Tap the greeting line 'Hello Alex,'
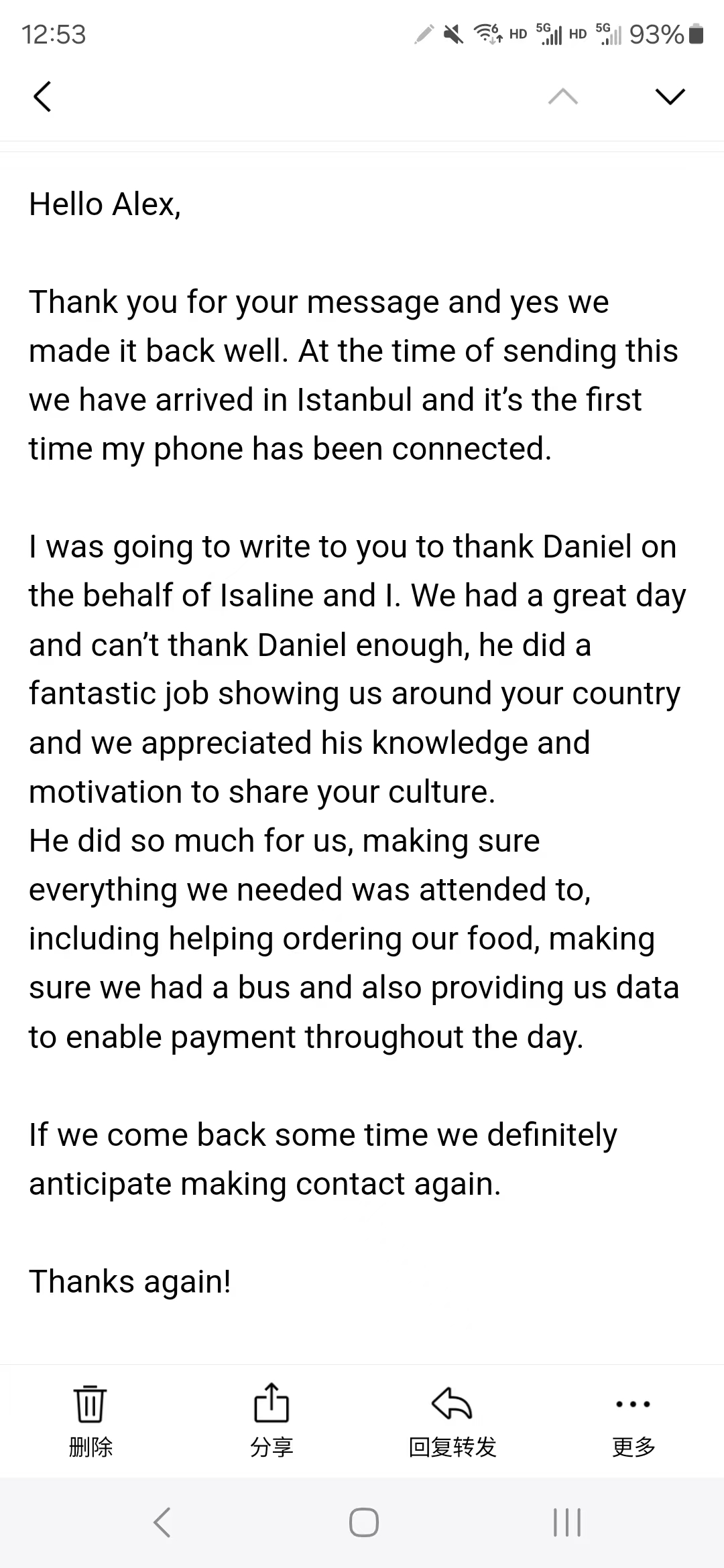This screenshot has height=1568, width=724. [x=105, y=204]
